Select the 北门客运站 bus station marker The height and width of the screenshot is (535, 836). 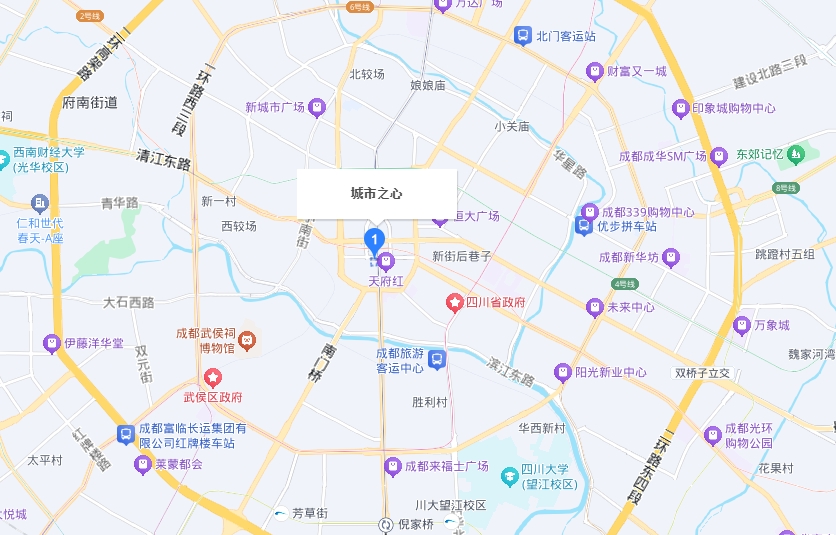(x=522, y=36)
